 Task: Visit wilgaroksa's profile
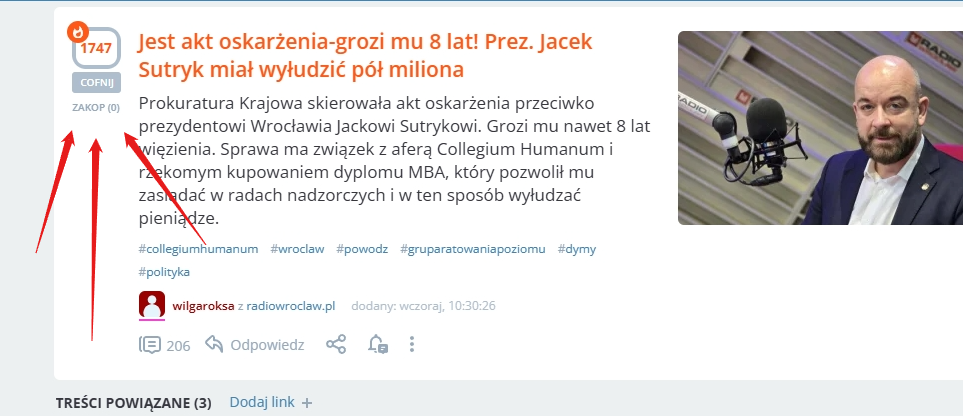[x=203, y=305]
